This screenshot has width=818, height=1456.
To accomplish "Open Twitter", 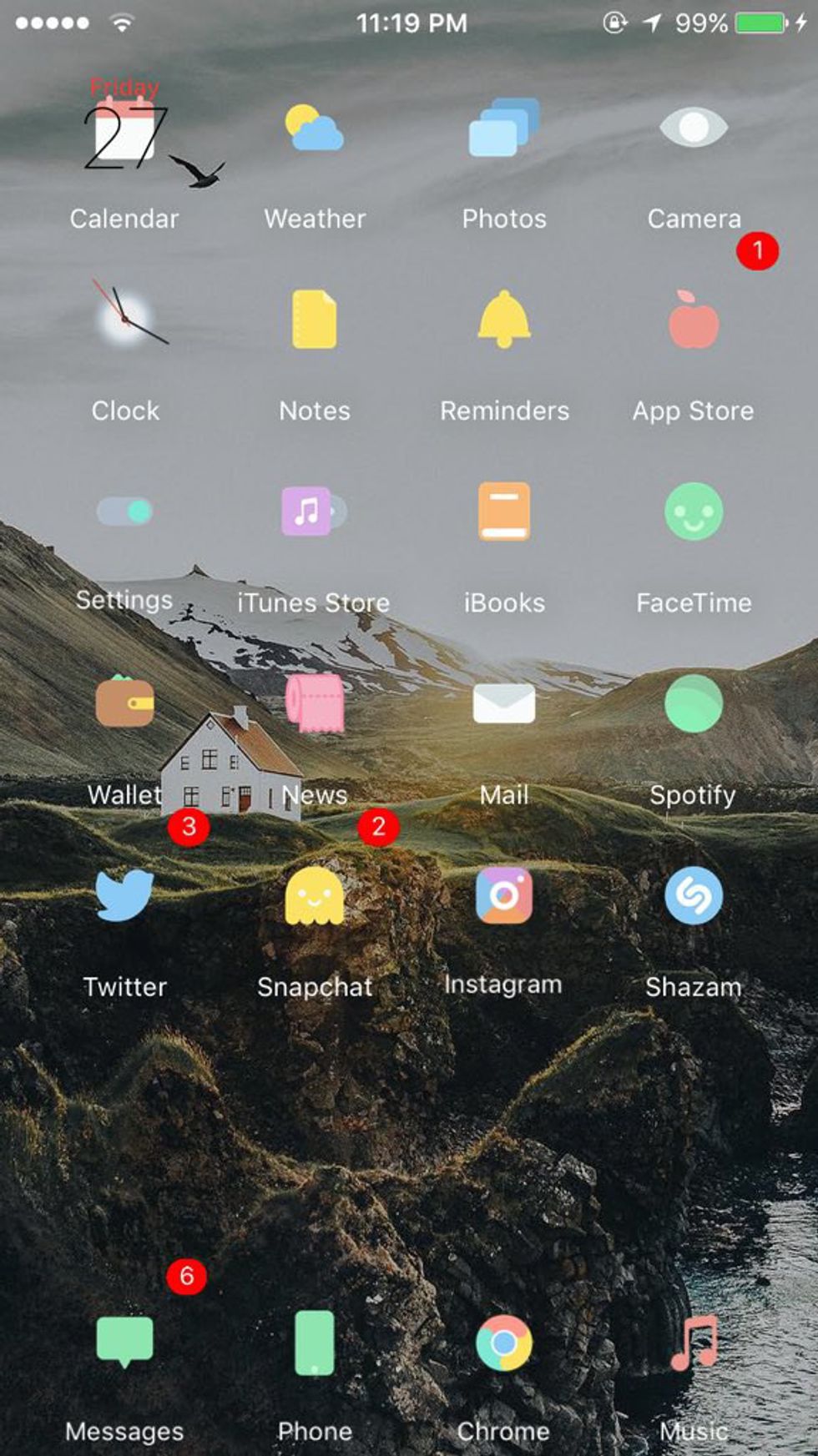I will click(x=124, y=895).
